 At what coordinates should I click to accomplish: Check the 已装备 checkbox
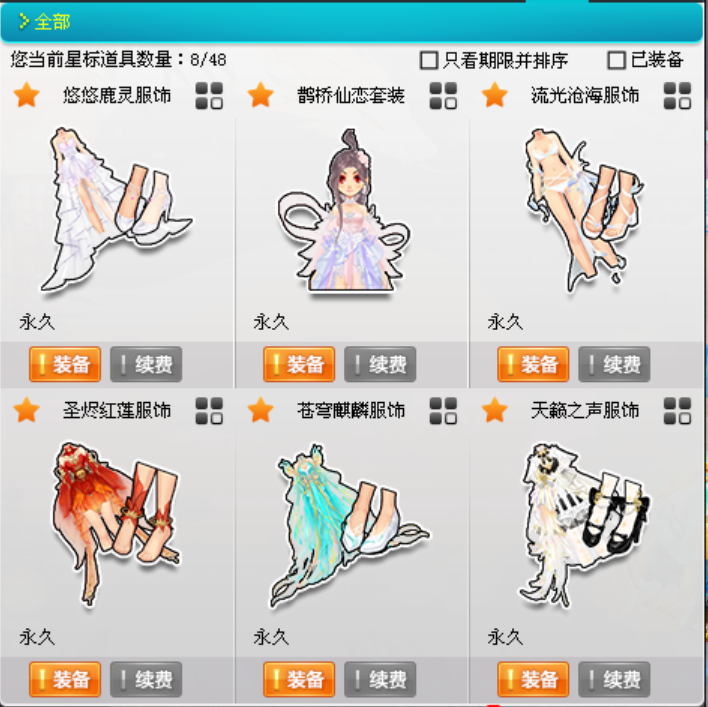click(616, 60)
